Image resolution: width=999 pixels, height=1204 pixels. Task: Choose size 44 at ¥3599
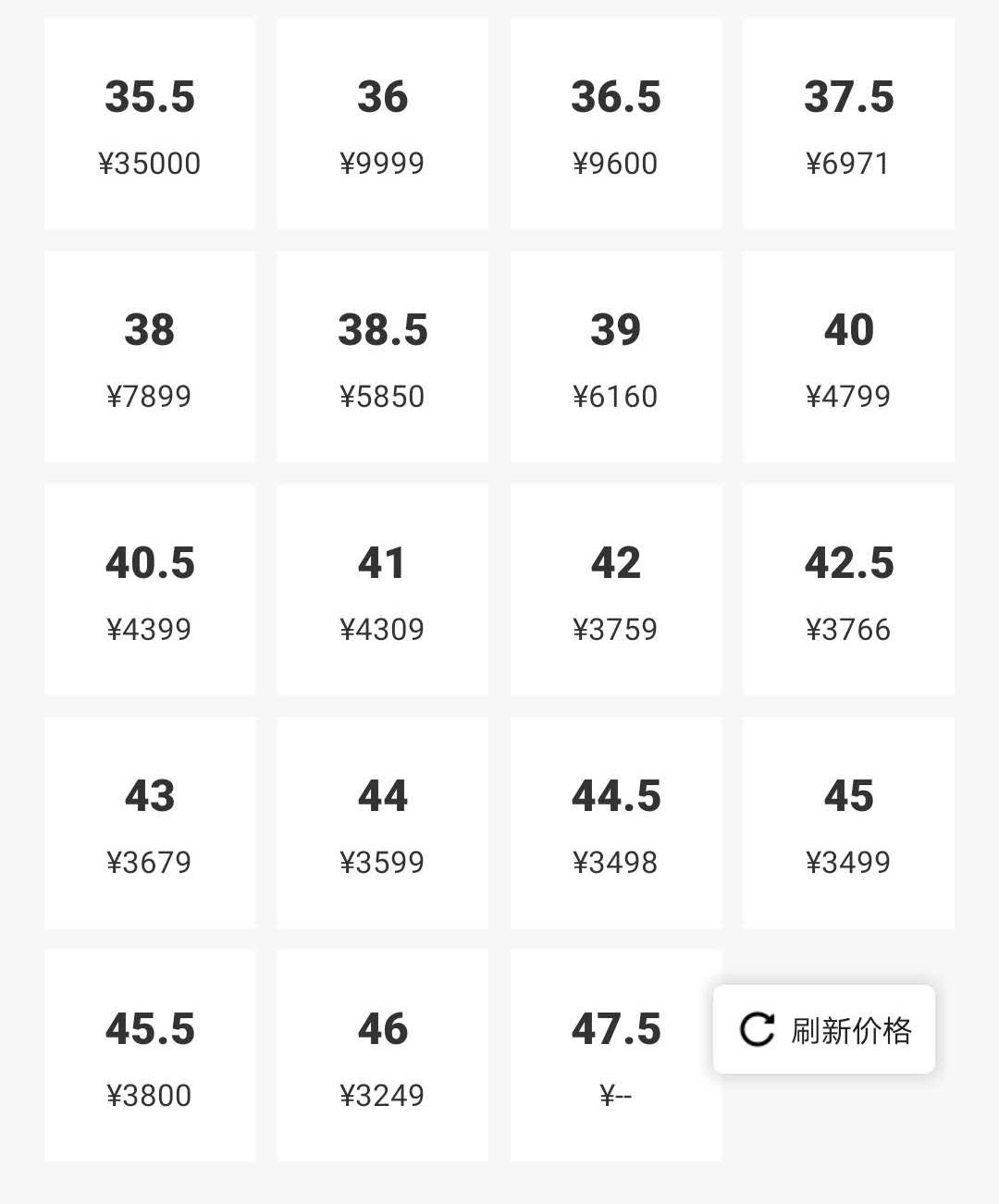tap(382, 823)
